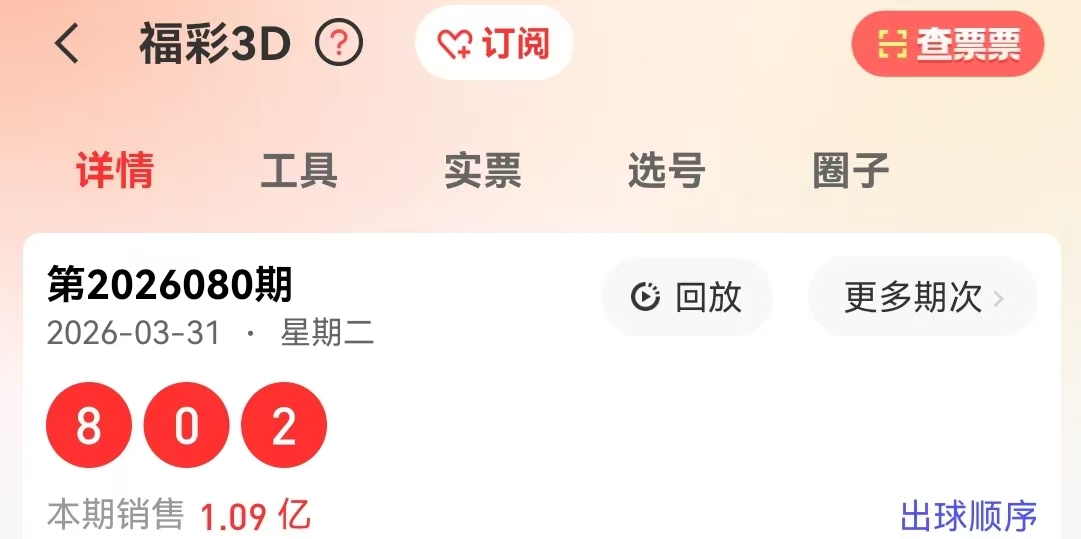This screenshot has width=1081, height=539.
Task: Open the help question mark icon
Action: [x=339, y=44]
